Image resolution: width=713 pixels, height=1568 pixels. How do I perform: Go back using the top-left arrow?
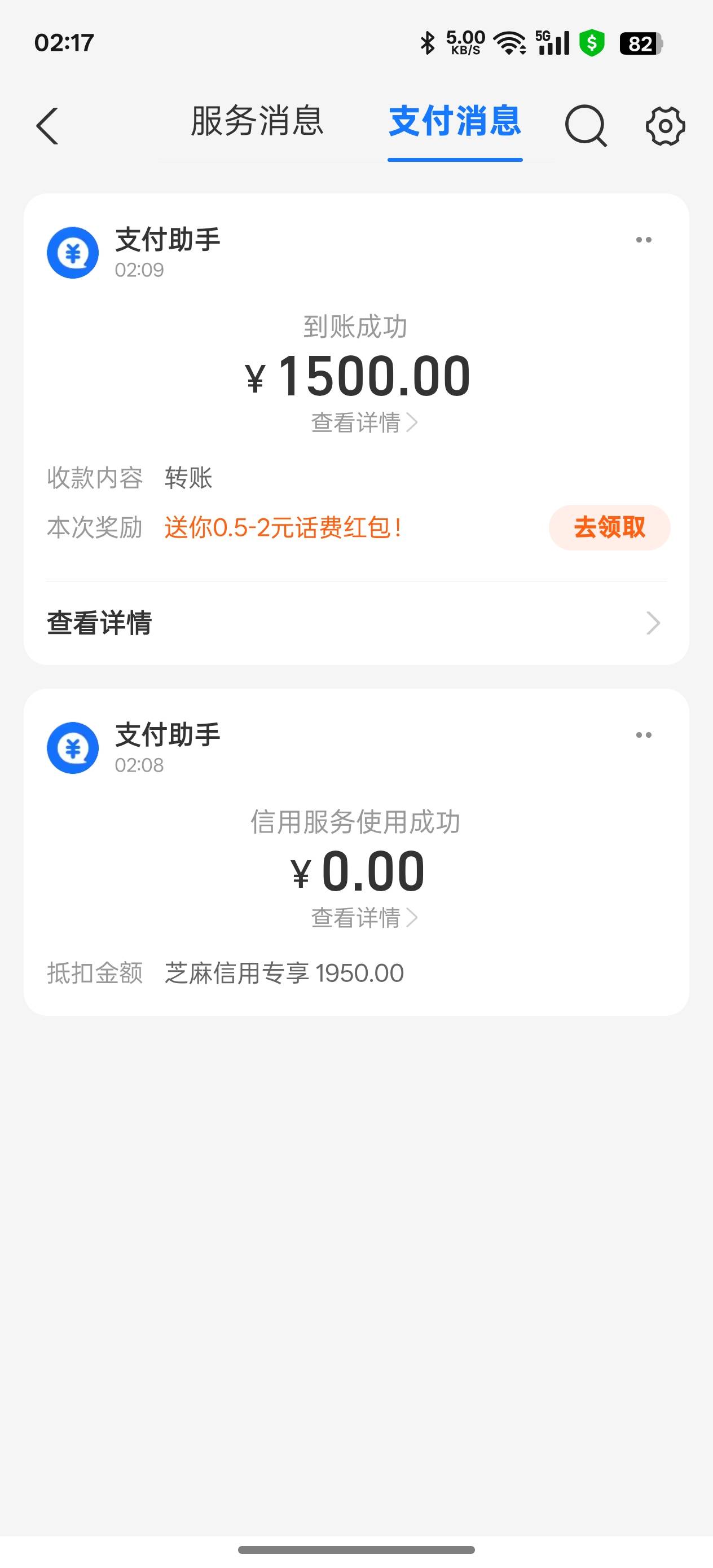[x=47, y=126]
